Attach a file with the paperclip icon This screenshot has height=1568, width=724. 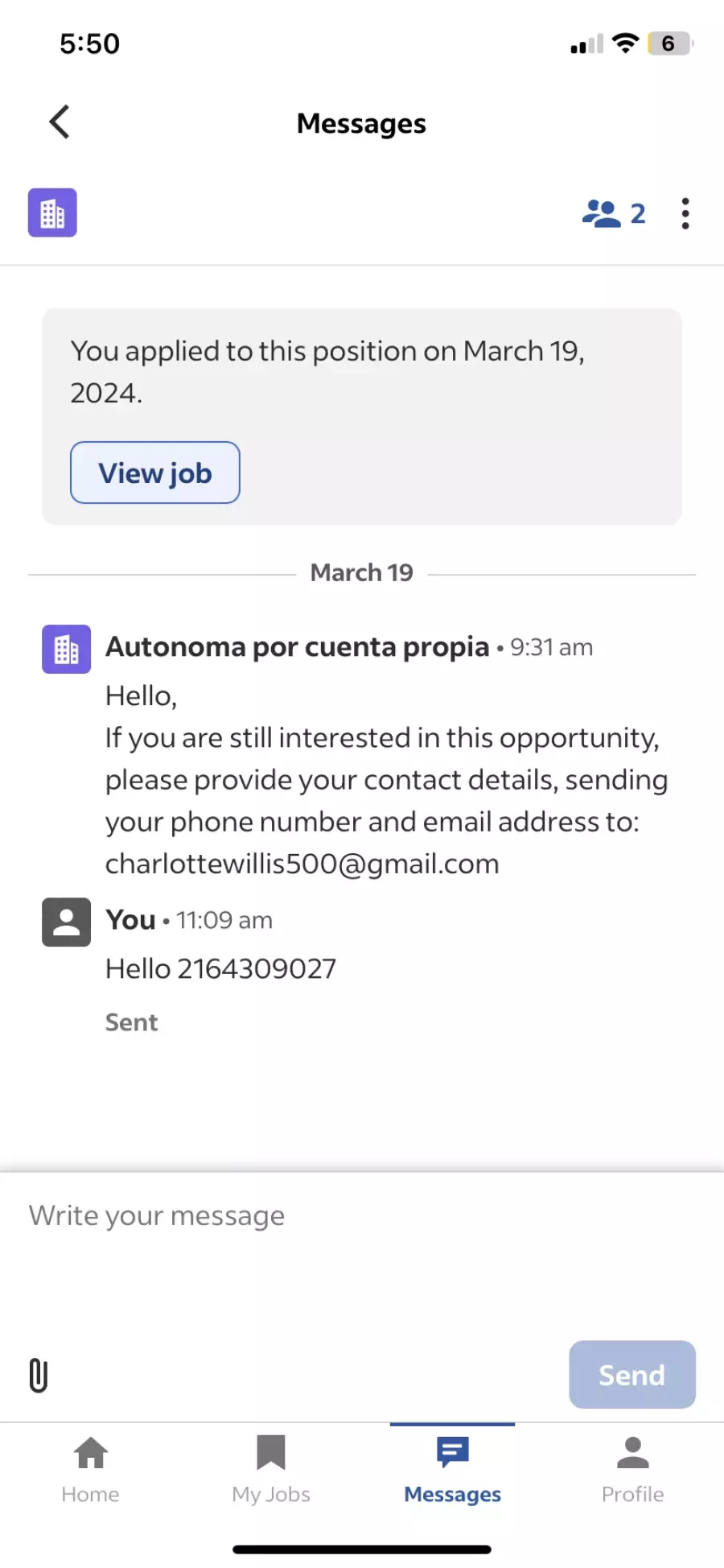coord(38,1375)
